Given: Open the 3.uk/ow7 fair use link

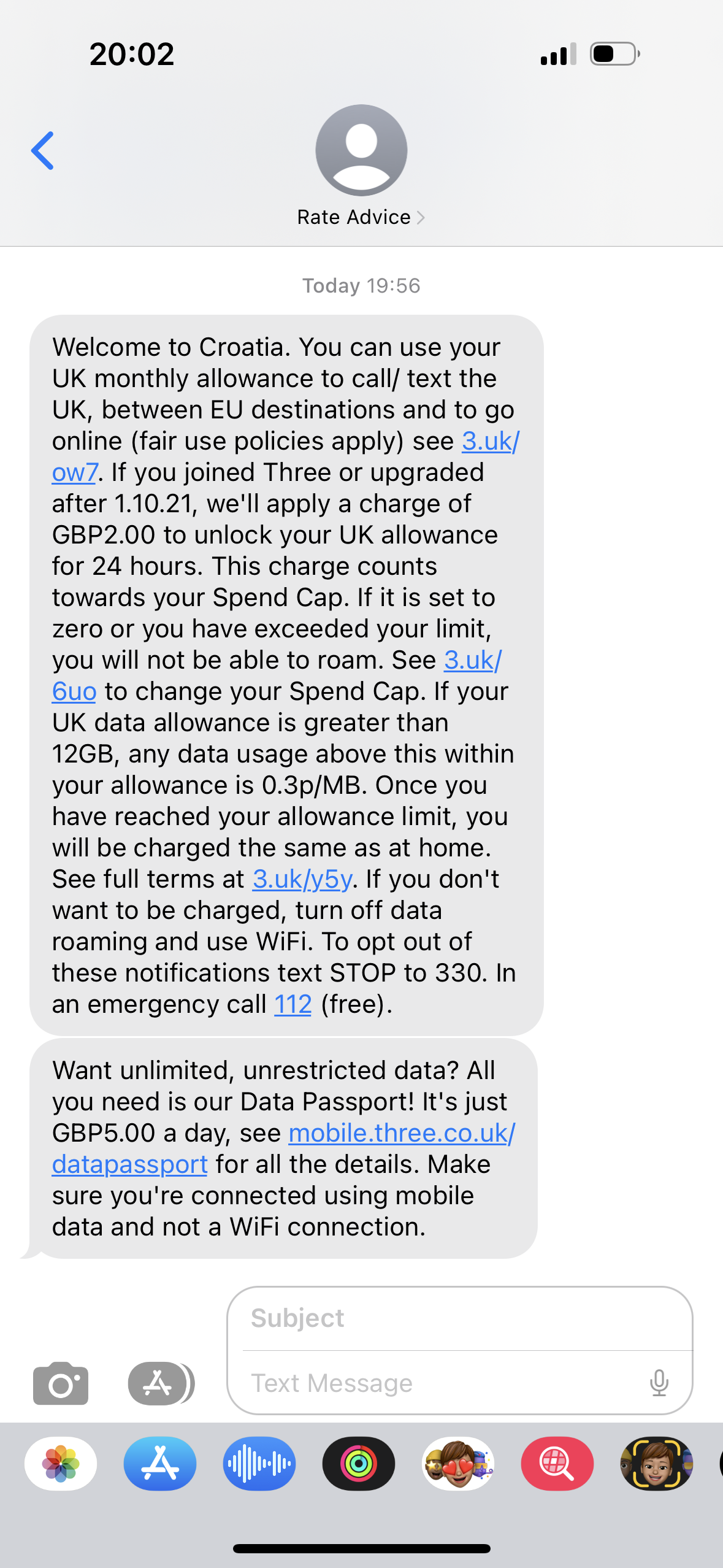Looking at the screenshot, I should tap(490, 442).
